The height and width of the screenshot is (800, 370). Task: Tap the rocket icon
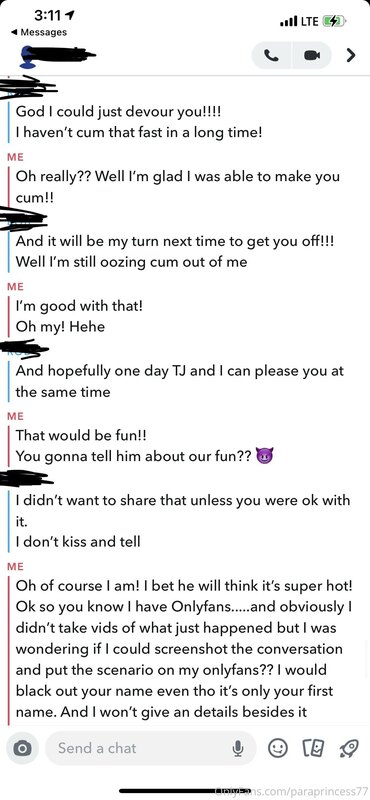349,748
